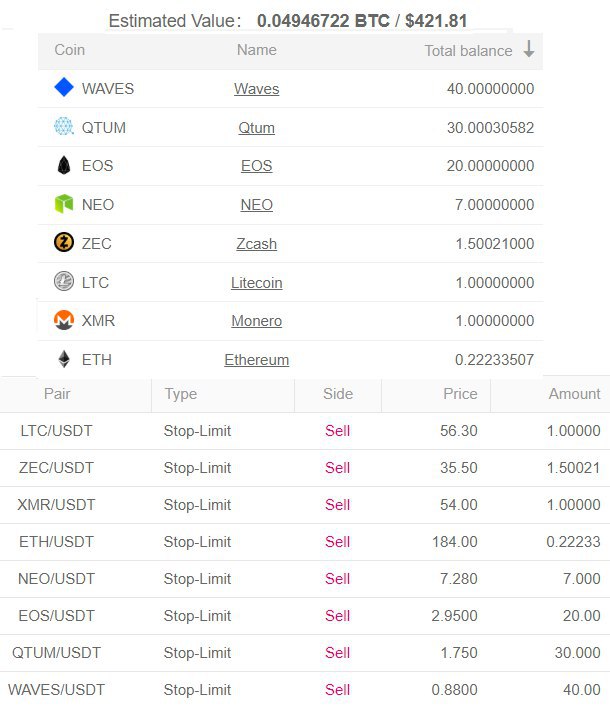Image resolution: width=610 pixels, height=711 pixels.
Task: Open the Waves coin link
Action: 256,89
